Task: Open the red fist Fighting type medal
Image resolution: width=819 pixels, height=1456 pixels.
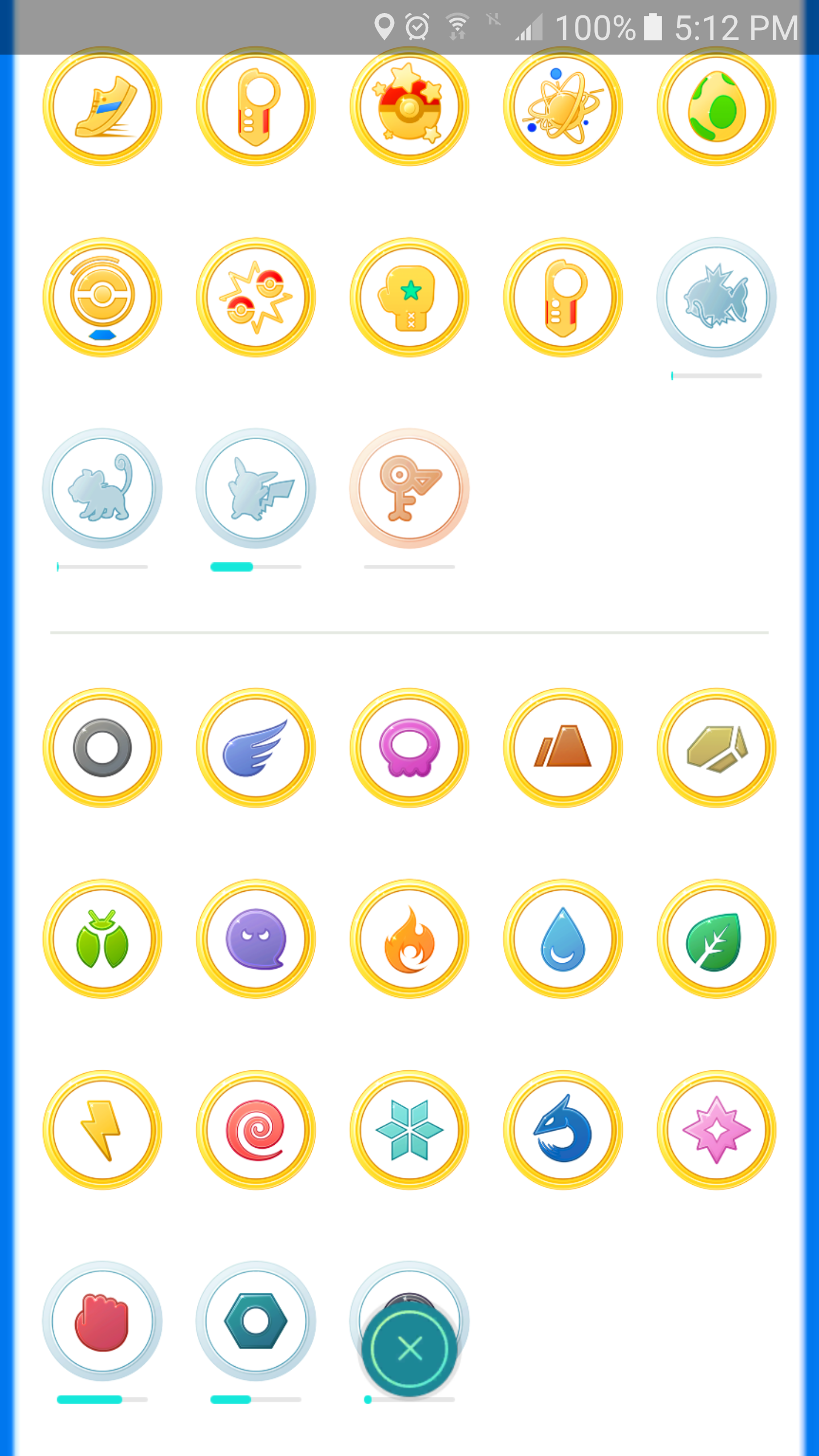Action: (x=102, y=1321)
